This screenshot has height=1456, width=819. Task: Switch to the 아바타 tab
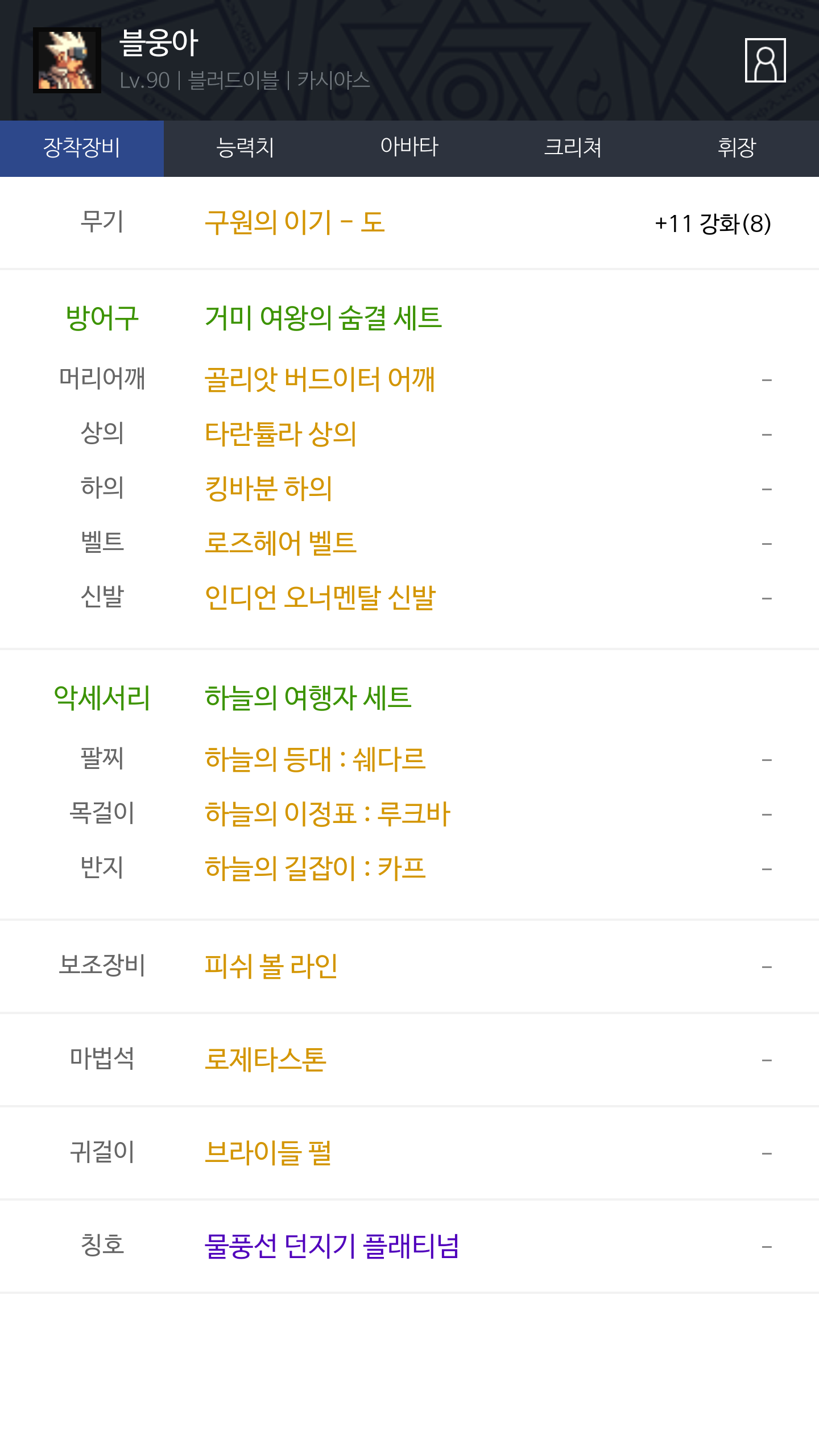click(409, 148)
